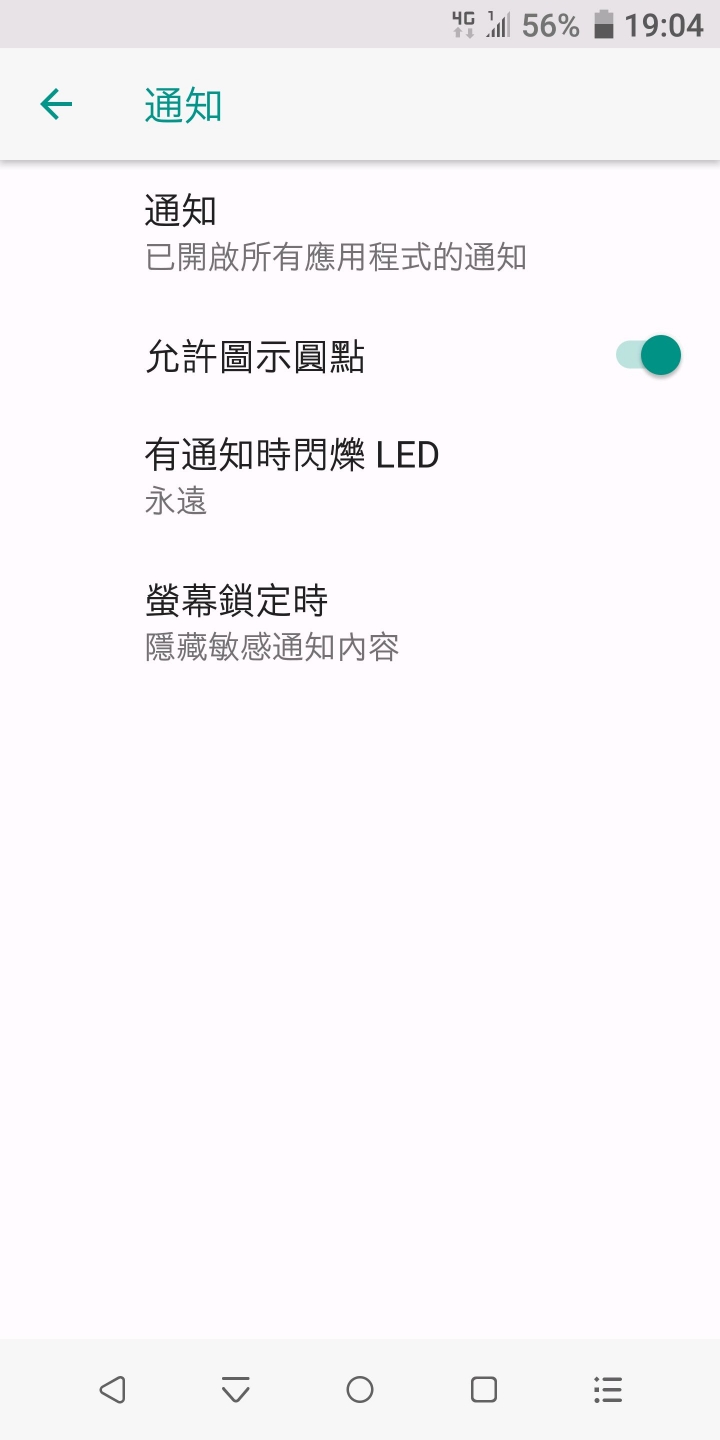Image resolution: width=720 pixels, height=1440 pixels.
Task: Open recent apps square button
Action: tap(484, 1389)
